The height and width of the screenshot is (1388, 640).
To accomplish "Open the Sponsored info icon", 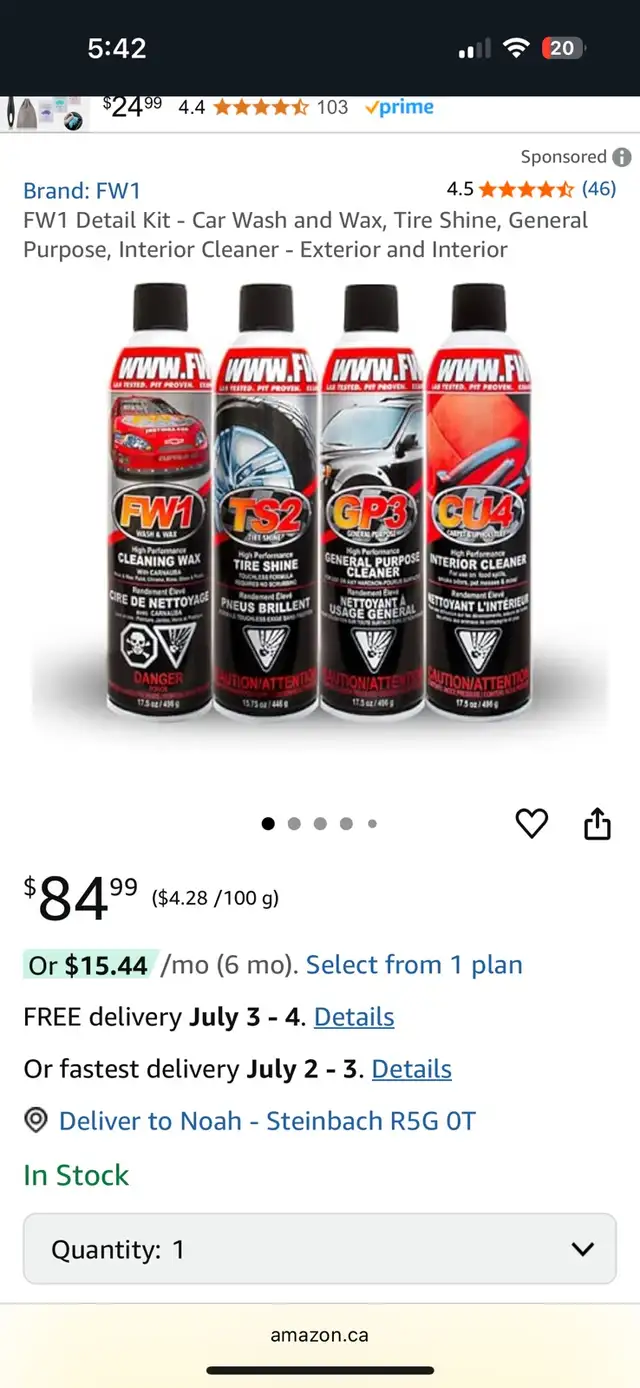I will tap(622, 157).
